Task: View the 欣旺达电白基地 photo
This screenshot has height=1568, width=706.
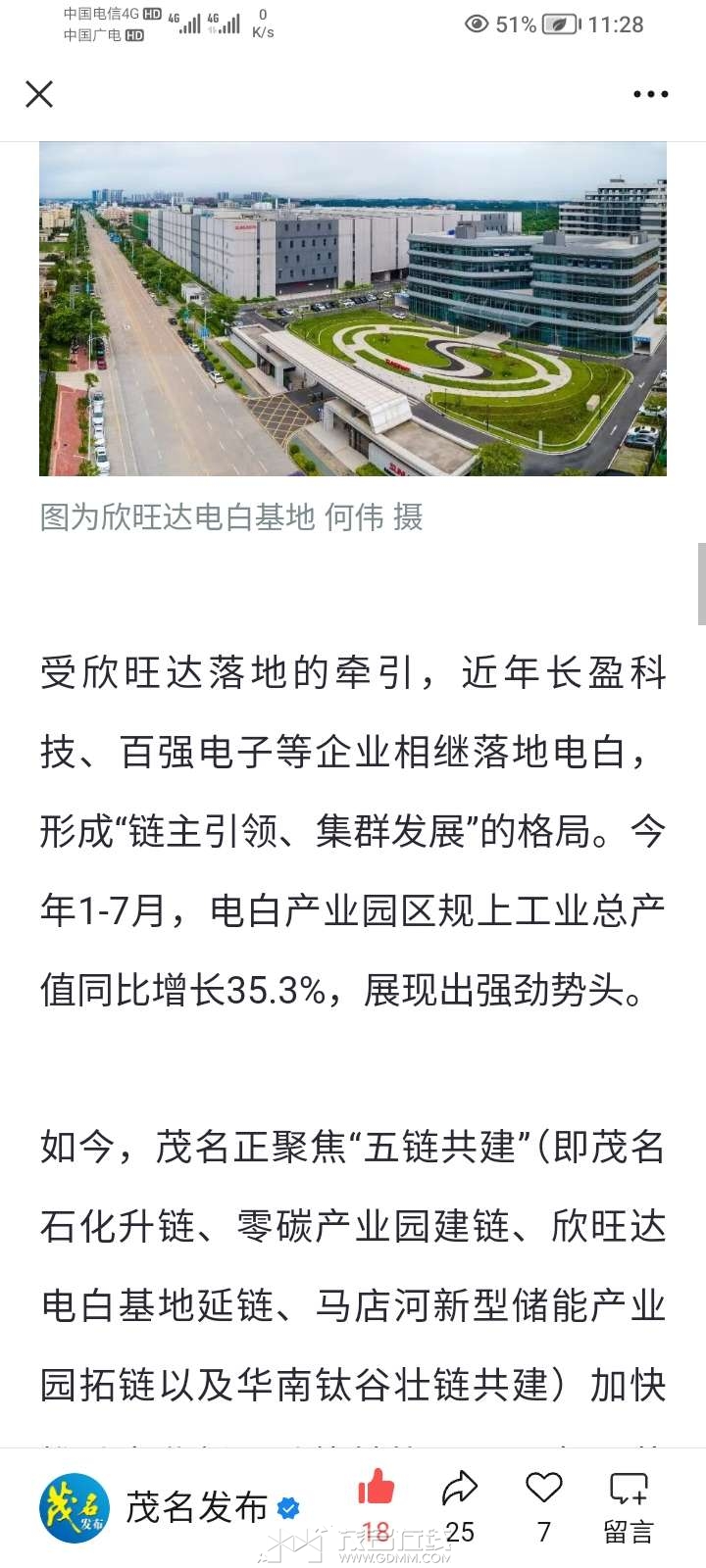Action: point(353,309)
